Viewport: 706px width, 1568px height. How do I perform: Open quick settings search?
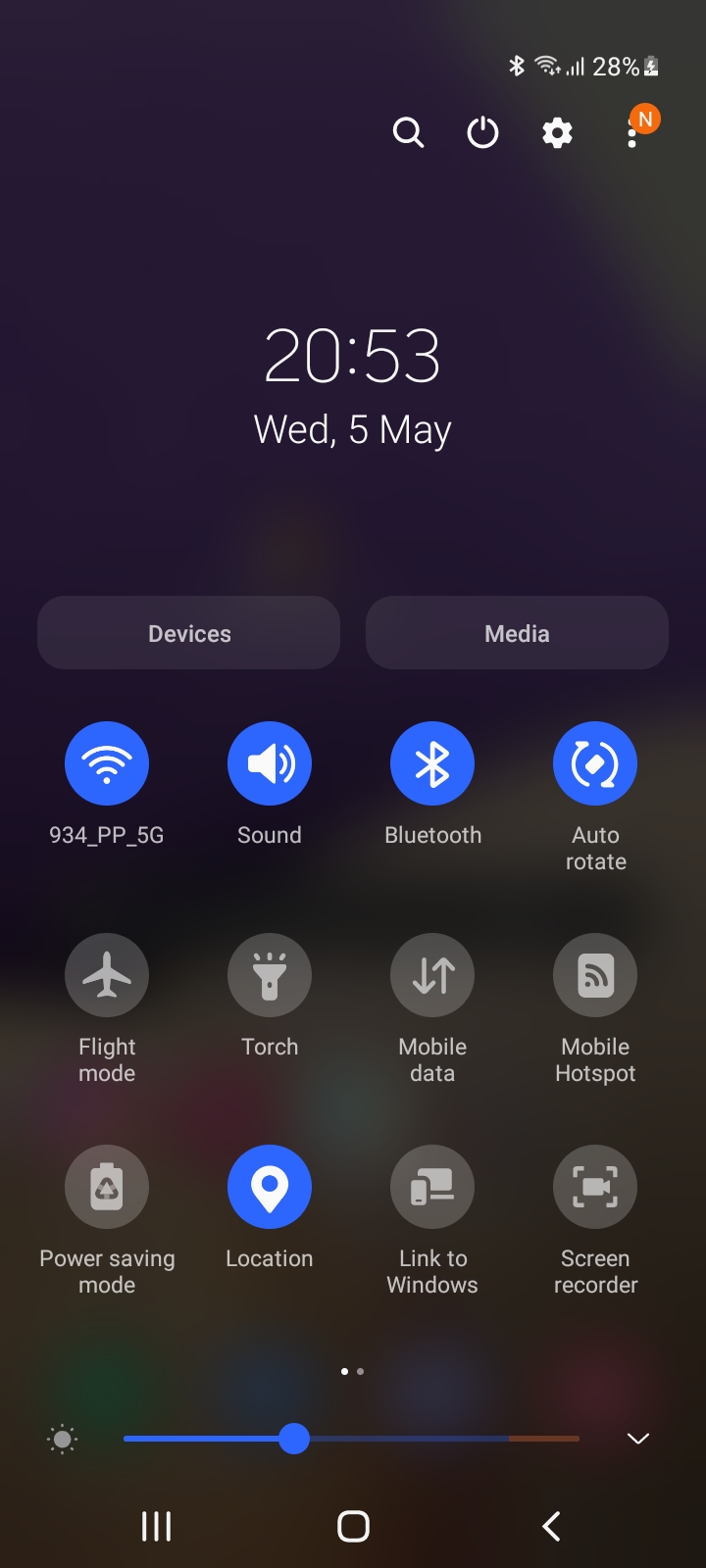[x=408, y=132]
